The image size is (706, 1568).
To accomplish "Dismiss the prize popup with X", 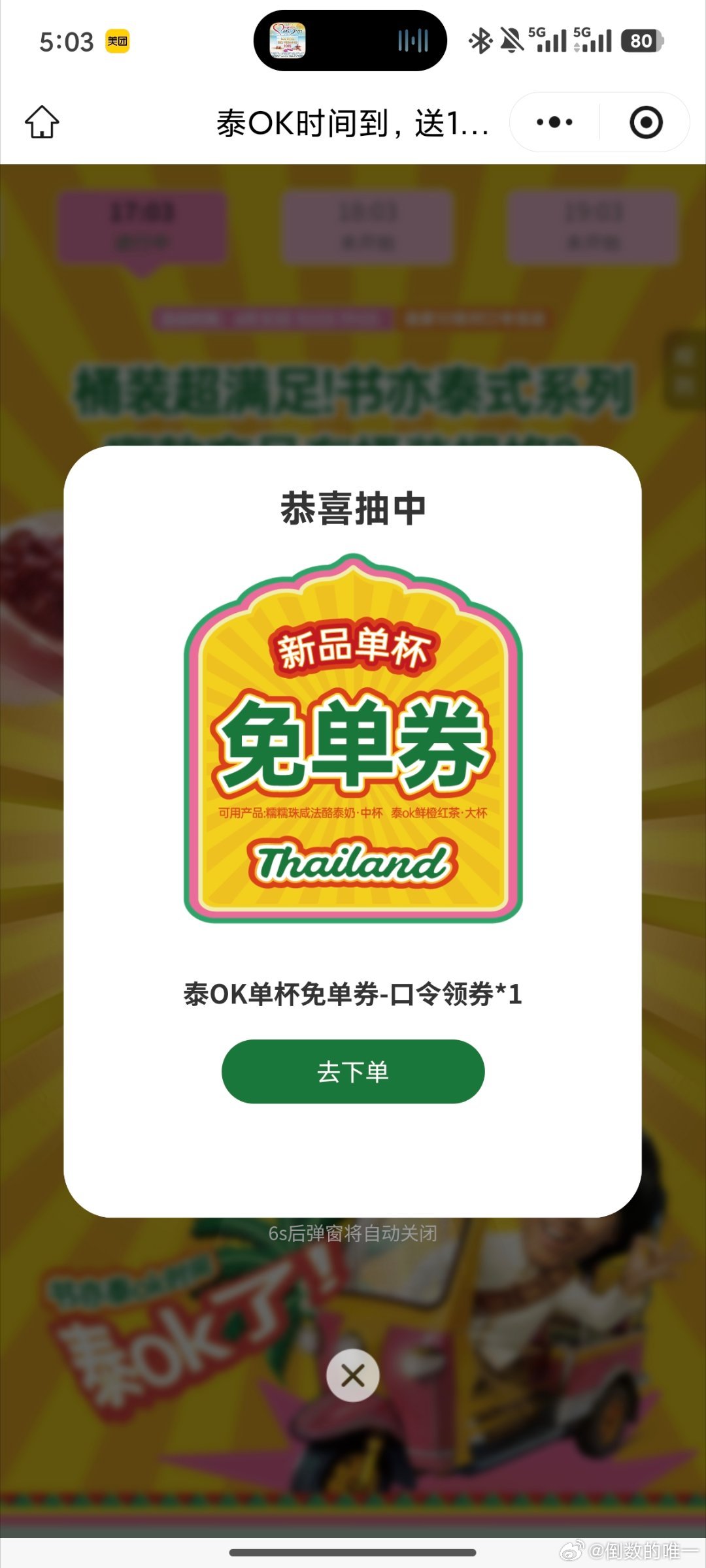I will pyautogui.click(x=353, y=1375).
